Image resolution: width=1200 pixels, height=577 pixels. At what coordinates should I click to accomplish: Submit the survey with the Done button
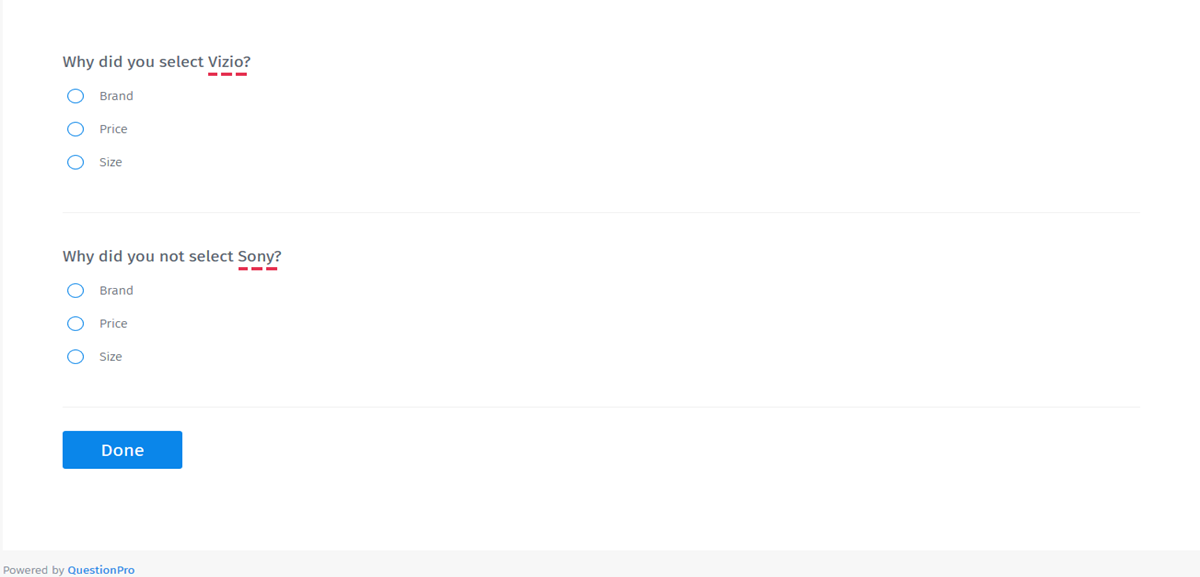[x=122, y=450]
